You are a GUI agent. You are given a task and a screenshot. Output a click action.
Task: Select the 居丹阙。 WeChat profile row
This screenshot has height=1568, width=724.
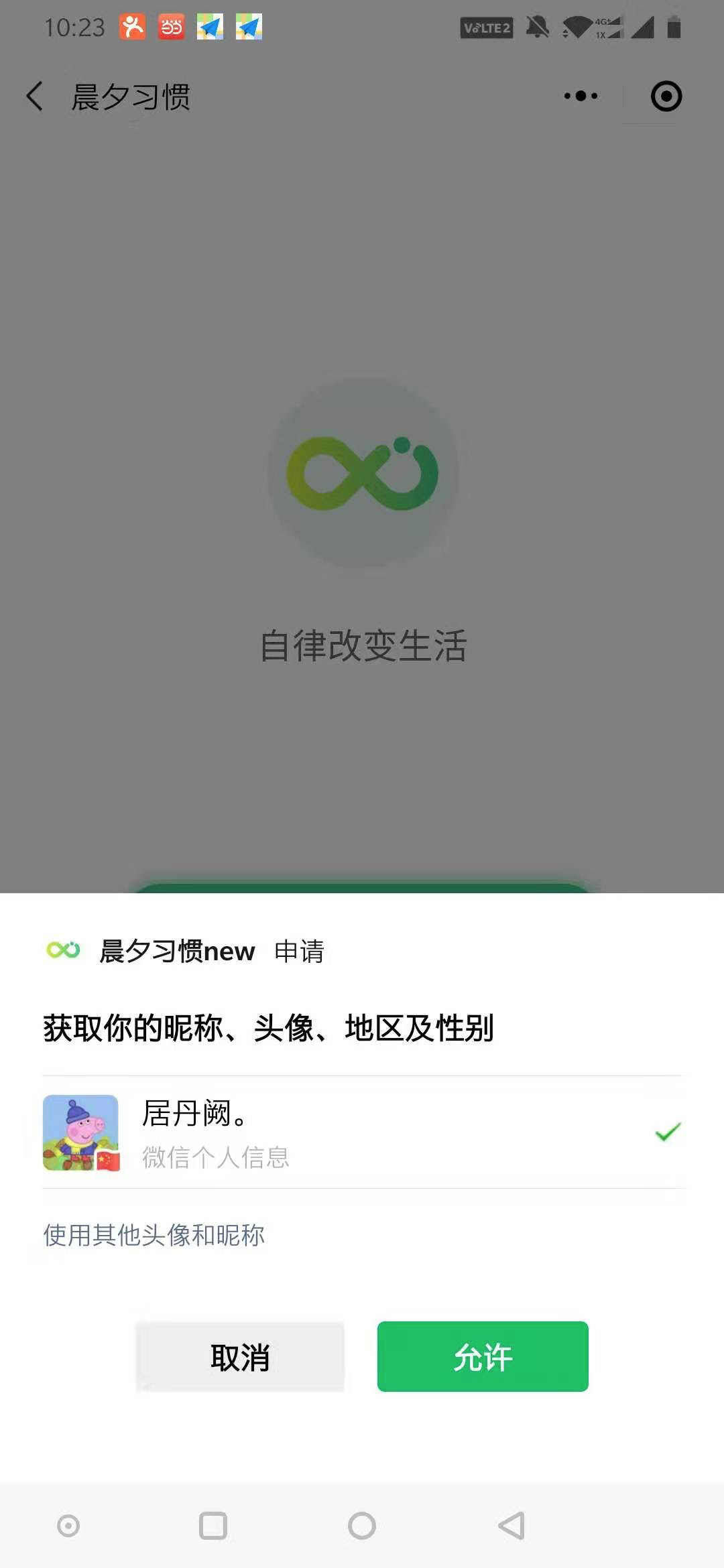click(x=362, y=1132)
